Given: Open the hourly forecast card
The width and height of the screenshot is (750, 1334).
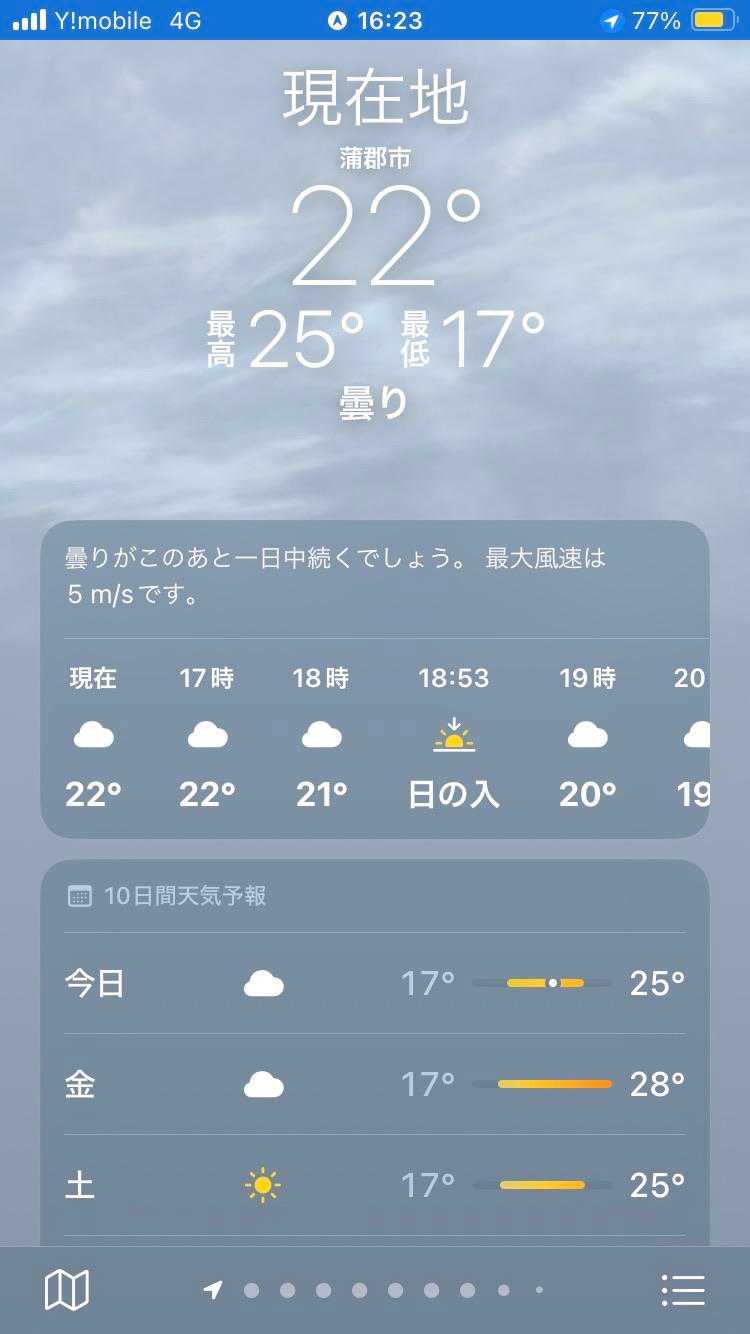Looking at the screenshot, I should tap(375, 735).
